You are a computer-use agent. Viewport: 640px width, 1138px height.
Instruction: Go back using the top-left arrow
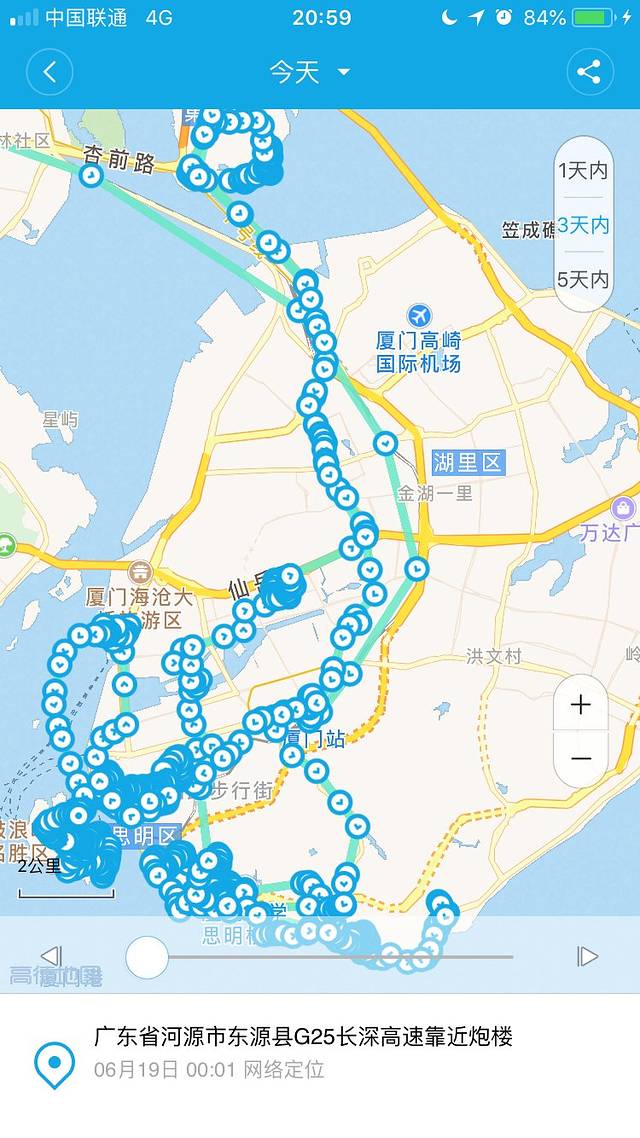[x=50, y=72]
